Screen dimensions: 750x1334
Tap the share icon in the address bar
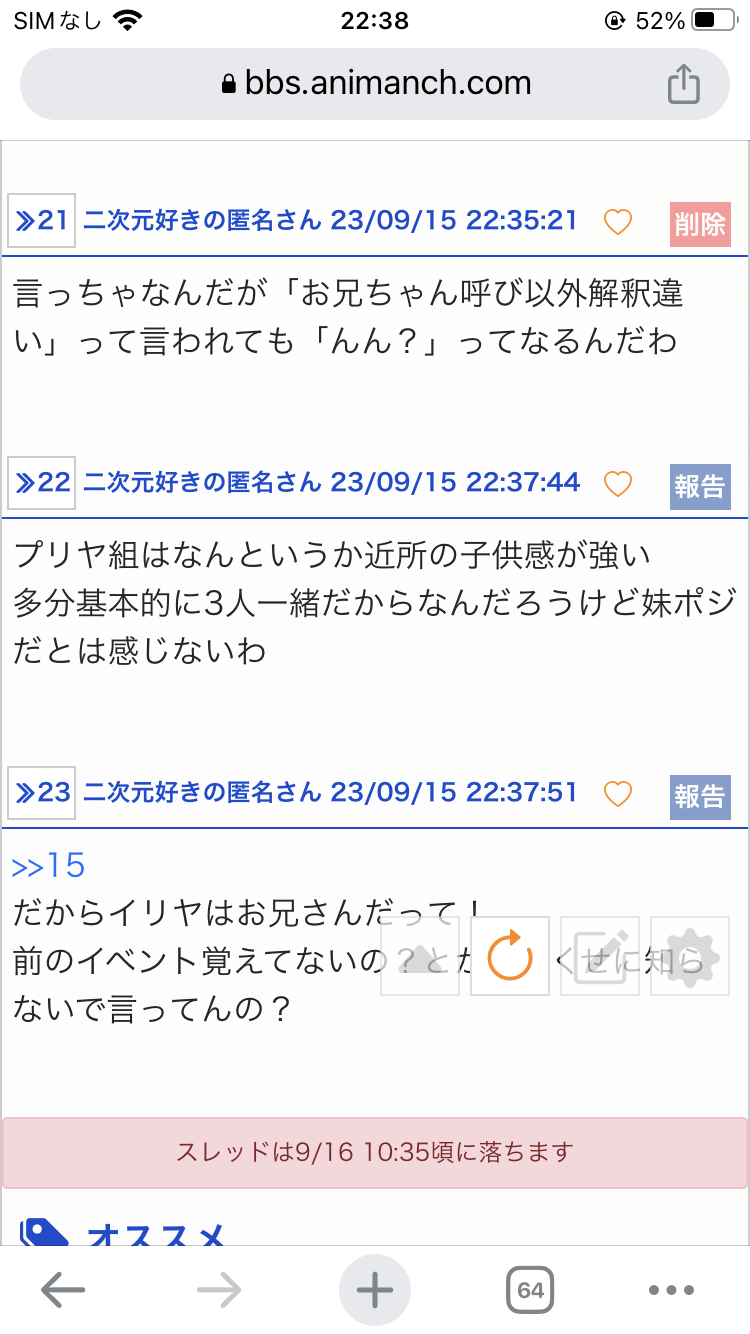pos(683,84)
